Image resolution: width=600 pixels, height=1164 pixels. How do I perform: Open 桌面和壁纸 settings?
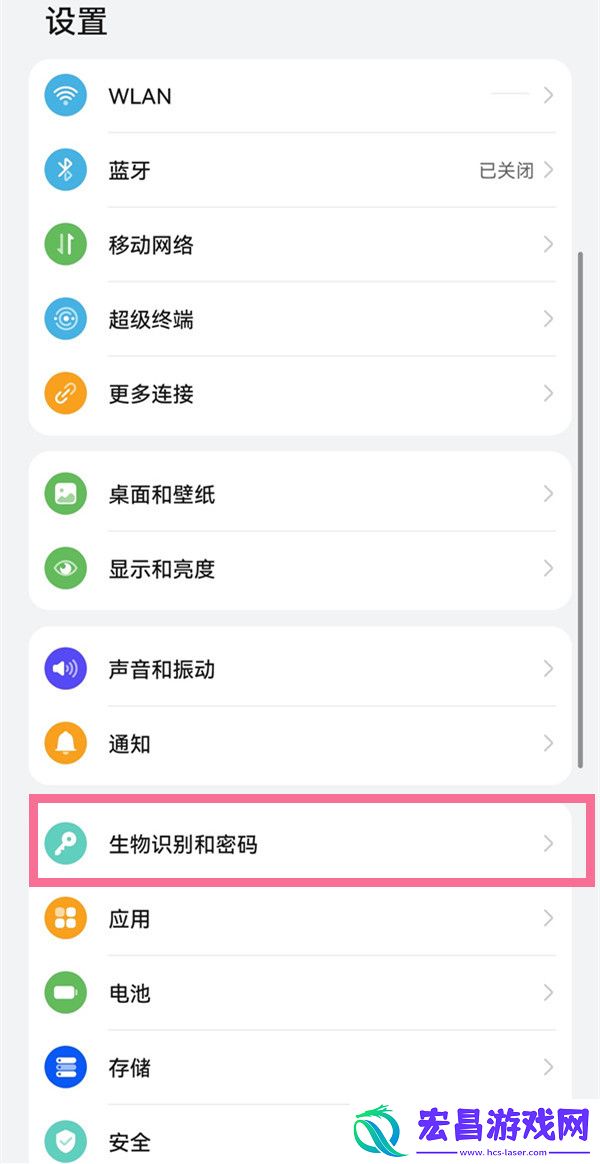(x=300, y=494)
